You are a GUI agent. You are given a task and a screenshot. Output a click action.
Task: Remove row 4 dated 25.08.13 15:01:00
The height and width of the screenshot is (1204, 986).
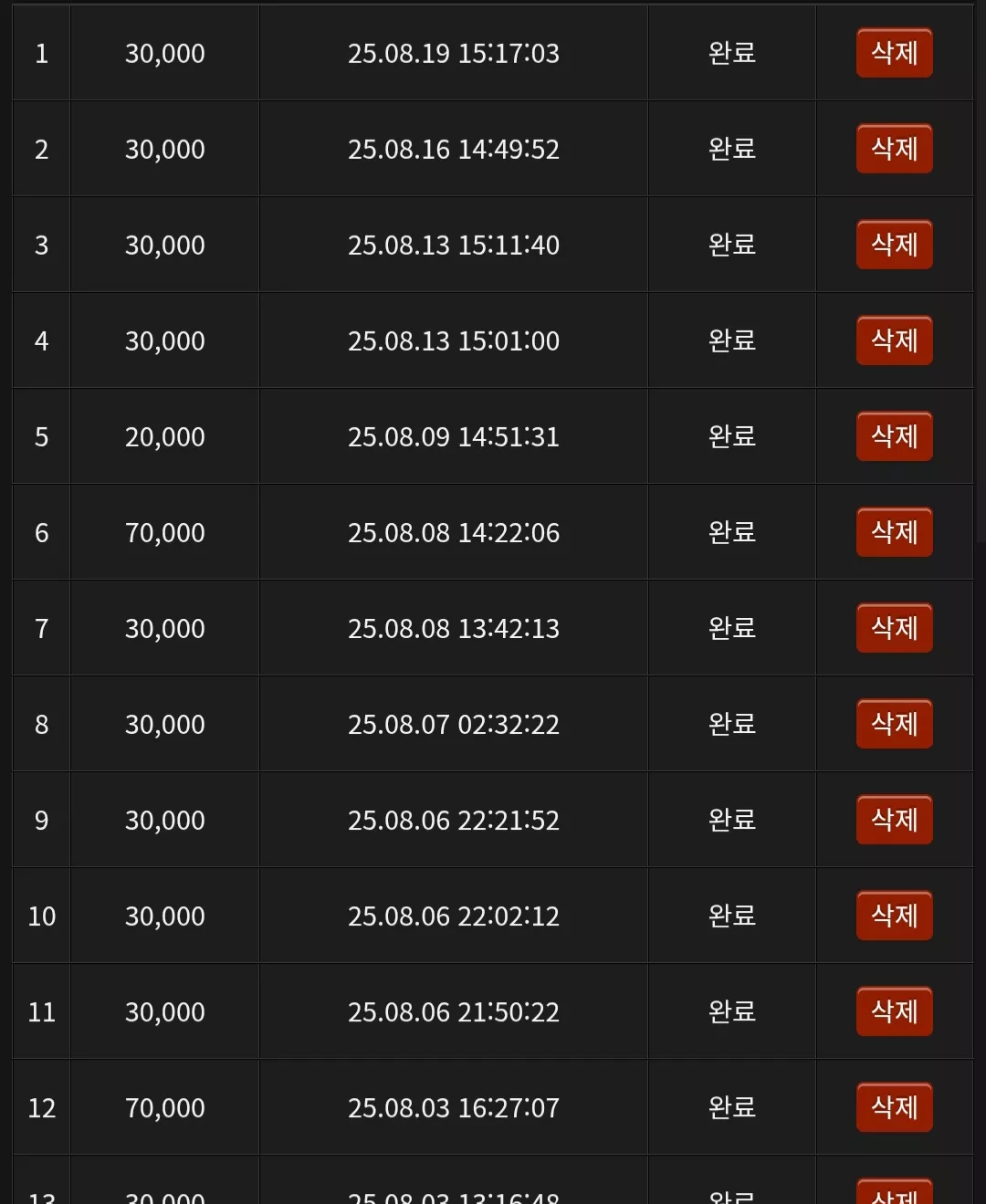click(x=894, y=340)
